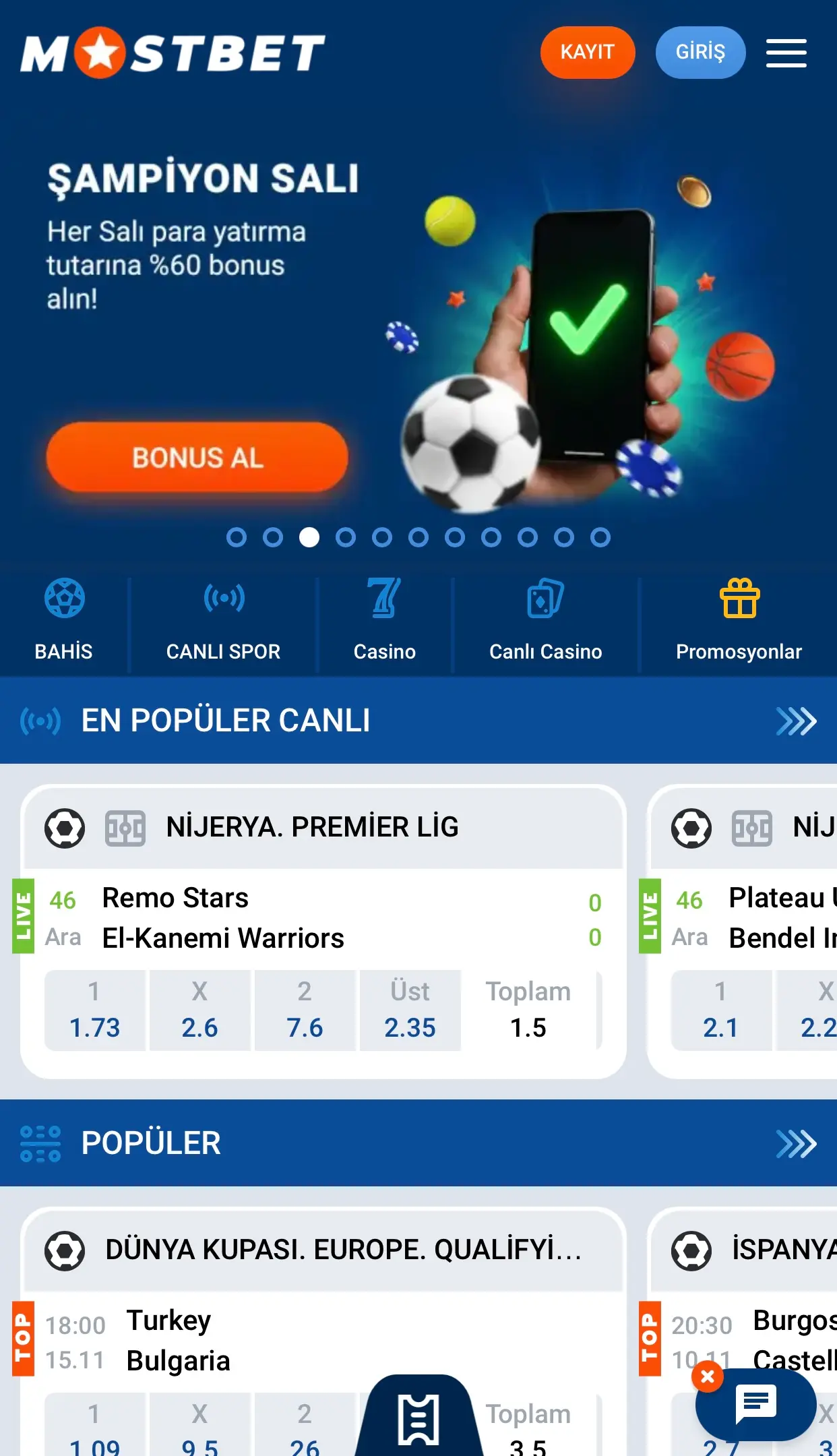
Task: Open the hamburger menu
Action: click(786, 53)
